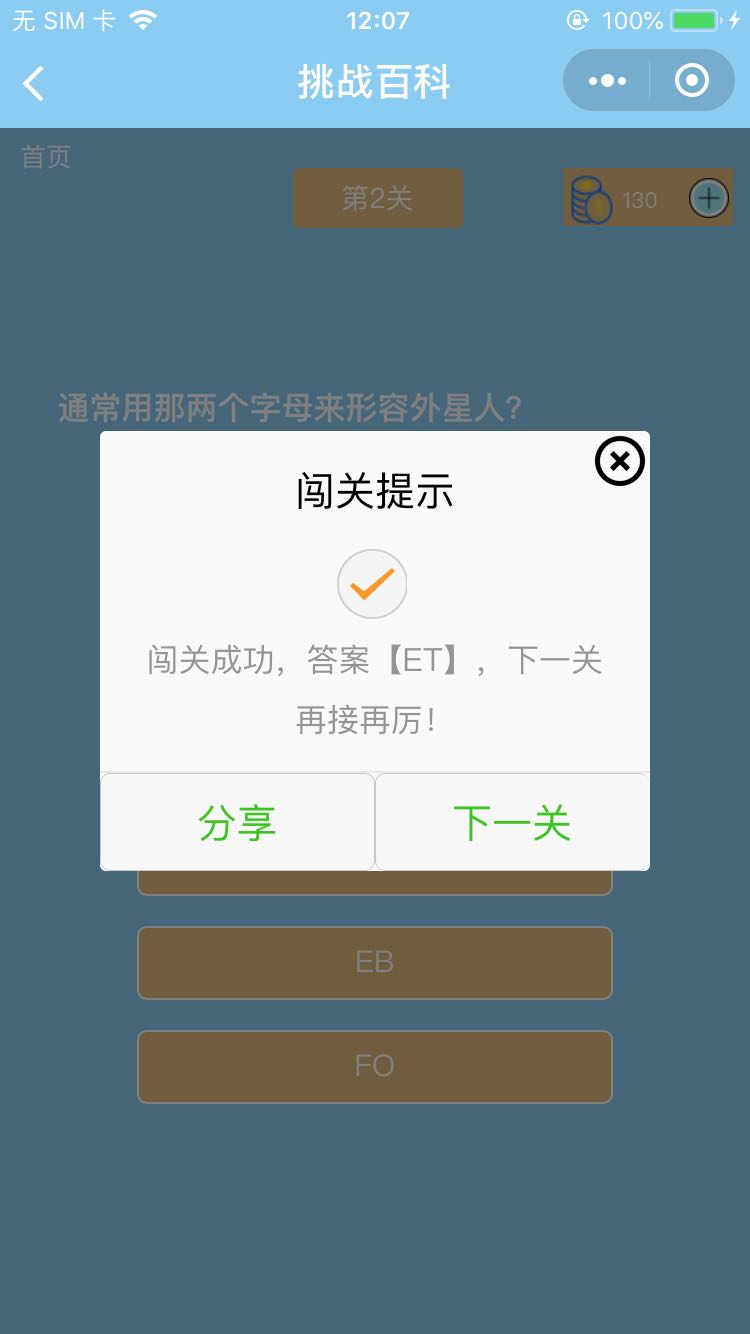Open the mini program more options menu
750x1334 pixels.
(x=607, y=81)
